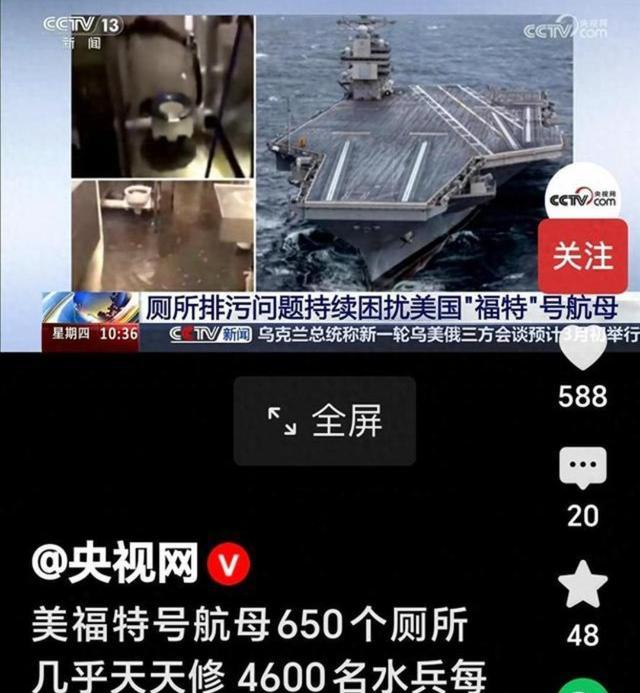Screen dimensions: 640x693
Task: Open 央视网 profile avatar
Action: point(582,199)
